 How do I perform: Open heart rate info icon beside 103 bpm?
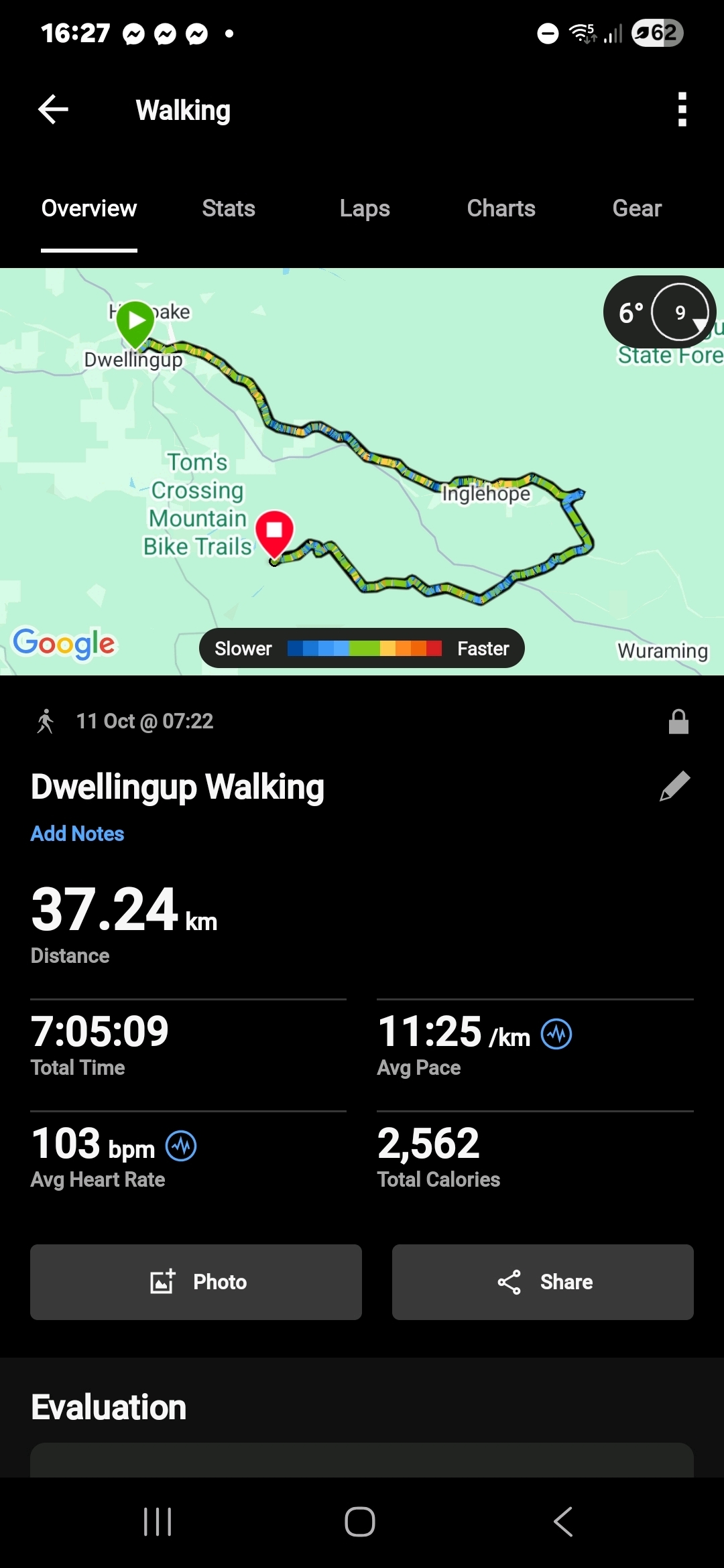(181, 1146)
